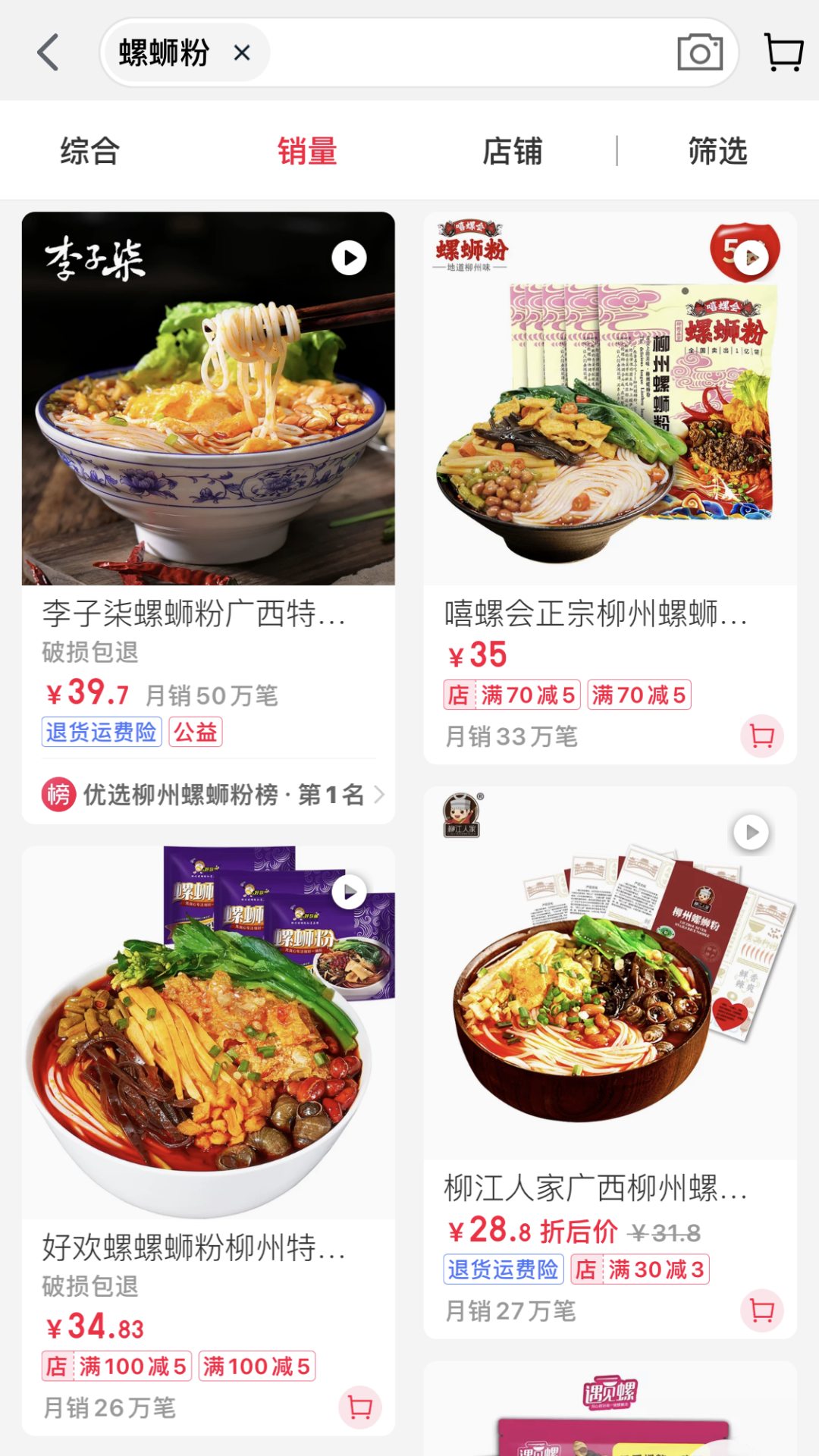Image resolution: width=819 pixels, height=1456 pixels.
Task: View 优选柳州螺蛳粉榜 ranking list
Action: 212,795
